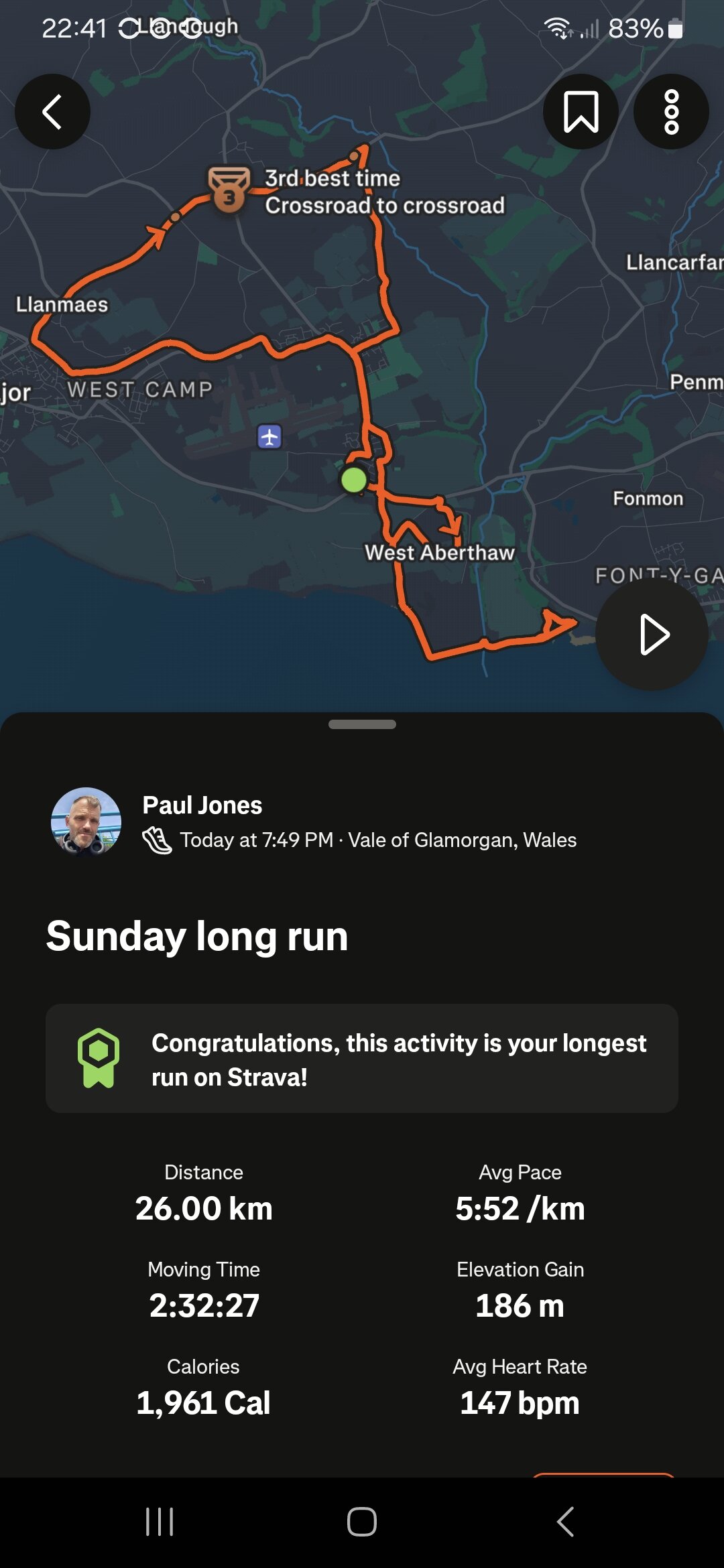Go back using the top-left arrow
The height and width of the screenshot is (1568, 724).
[x=52, y=111]
